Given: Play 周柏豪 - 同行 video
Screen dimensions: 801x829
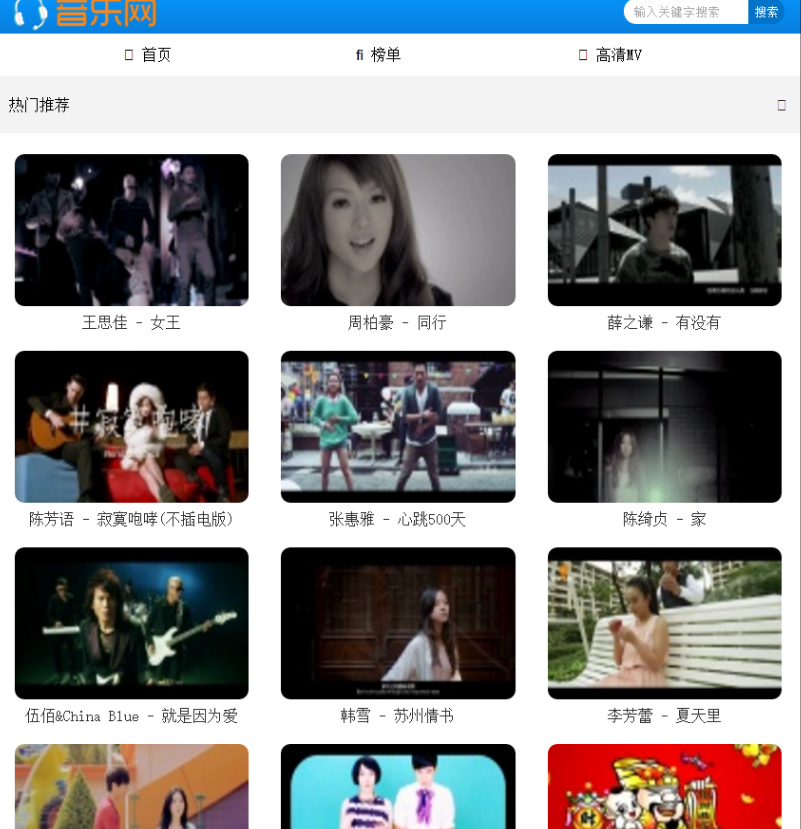Looking at the screenshot, I should point(398,230).
